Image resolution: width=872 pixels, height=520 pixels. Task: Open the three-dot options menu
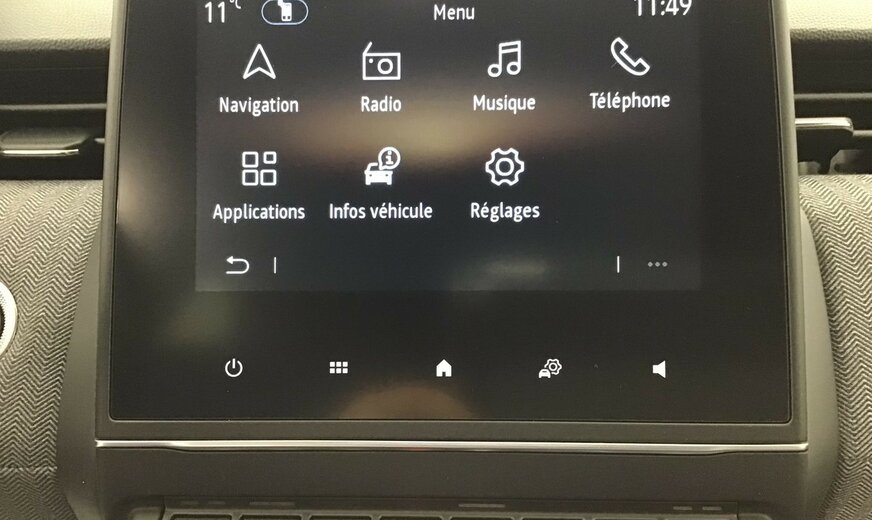pos(657,265)
